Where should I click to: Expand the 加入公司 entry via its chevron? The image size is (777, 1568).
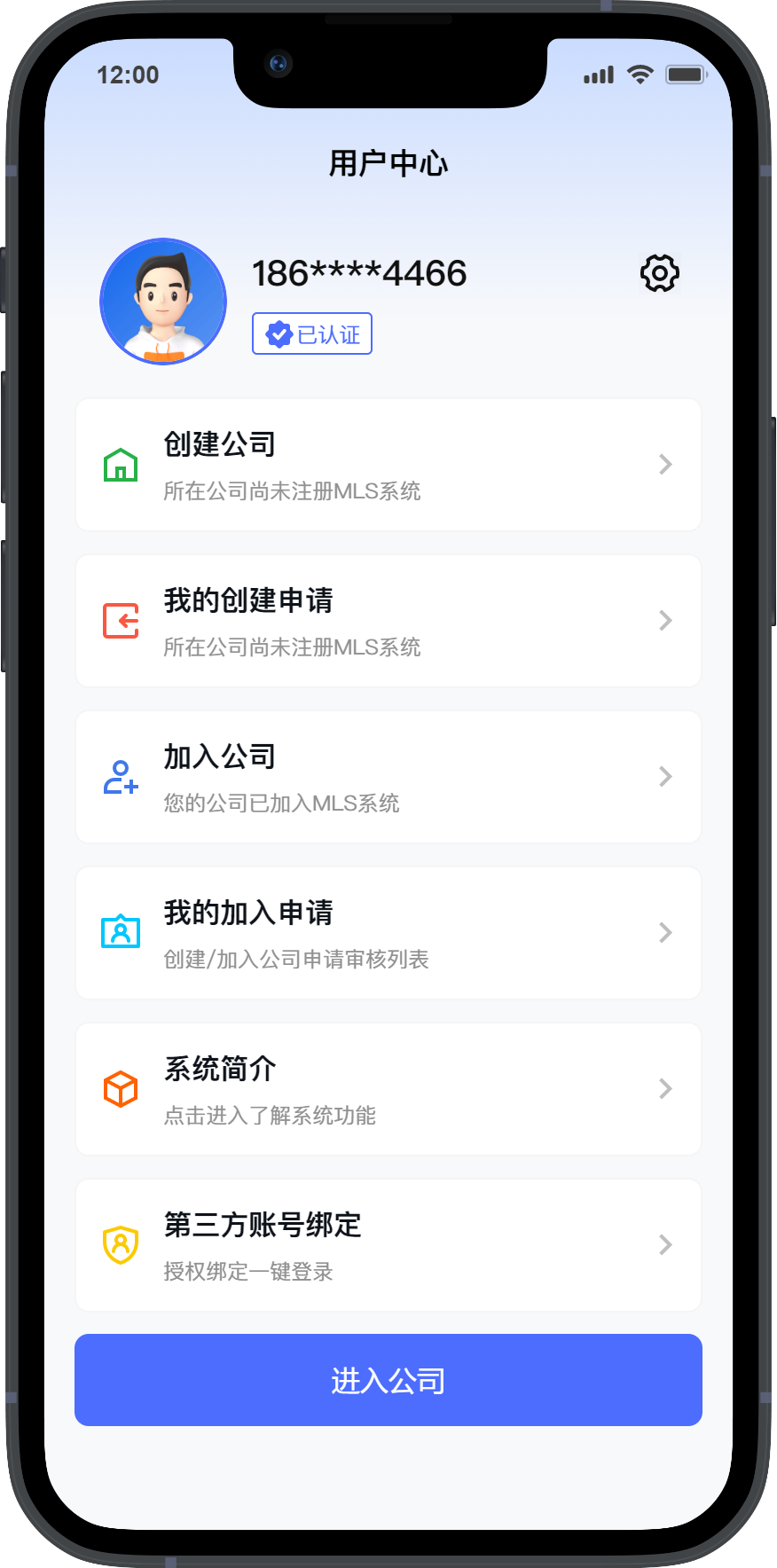click(665, 776)
